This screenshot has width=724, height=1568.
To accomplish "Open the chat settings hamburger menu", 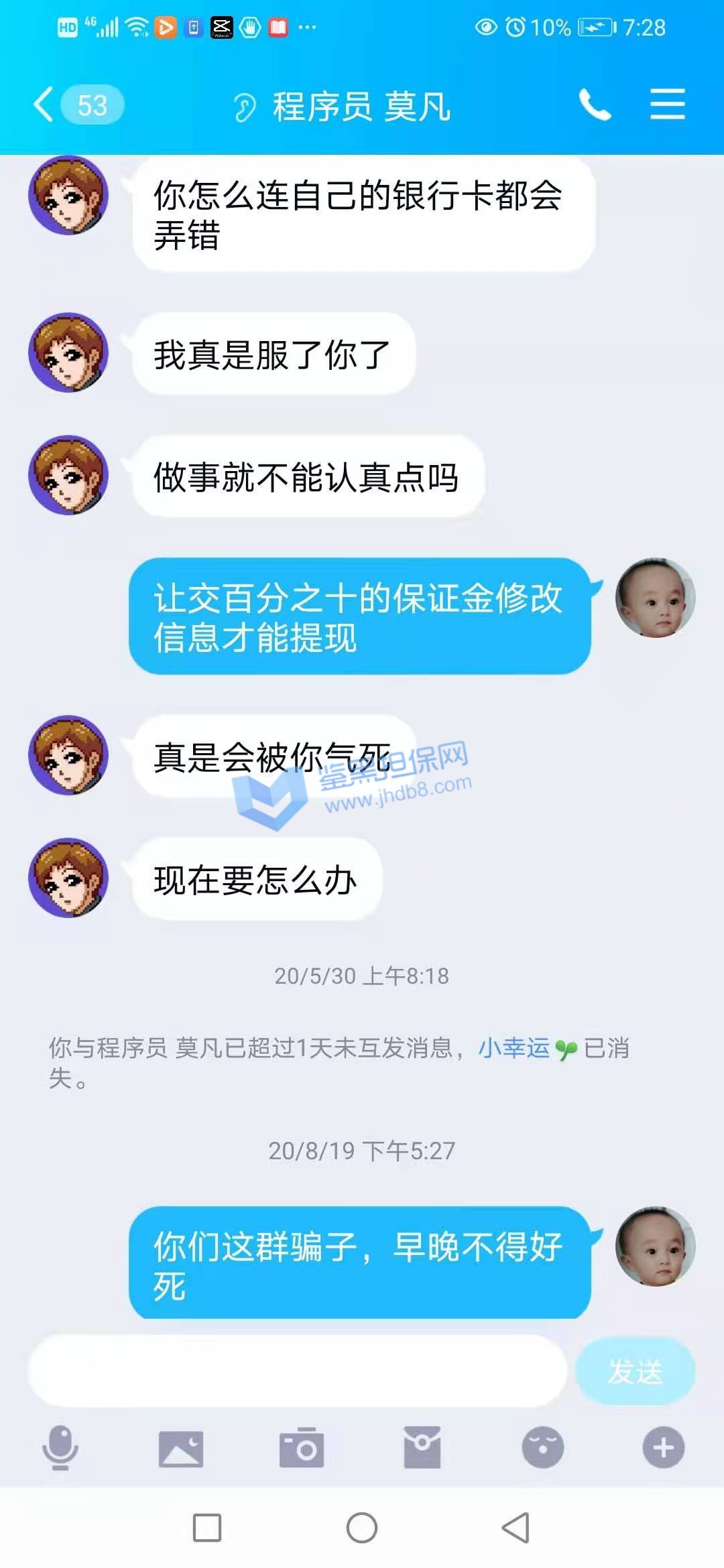I will click(x=667, y=105).
